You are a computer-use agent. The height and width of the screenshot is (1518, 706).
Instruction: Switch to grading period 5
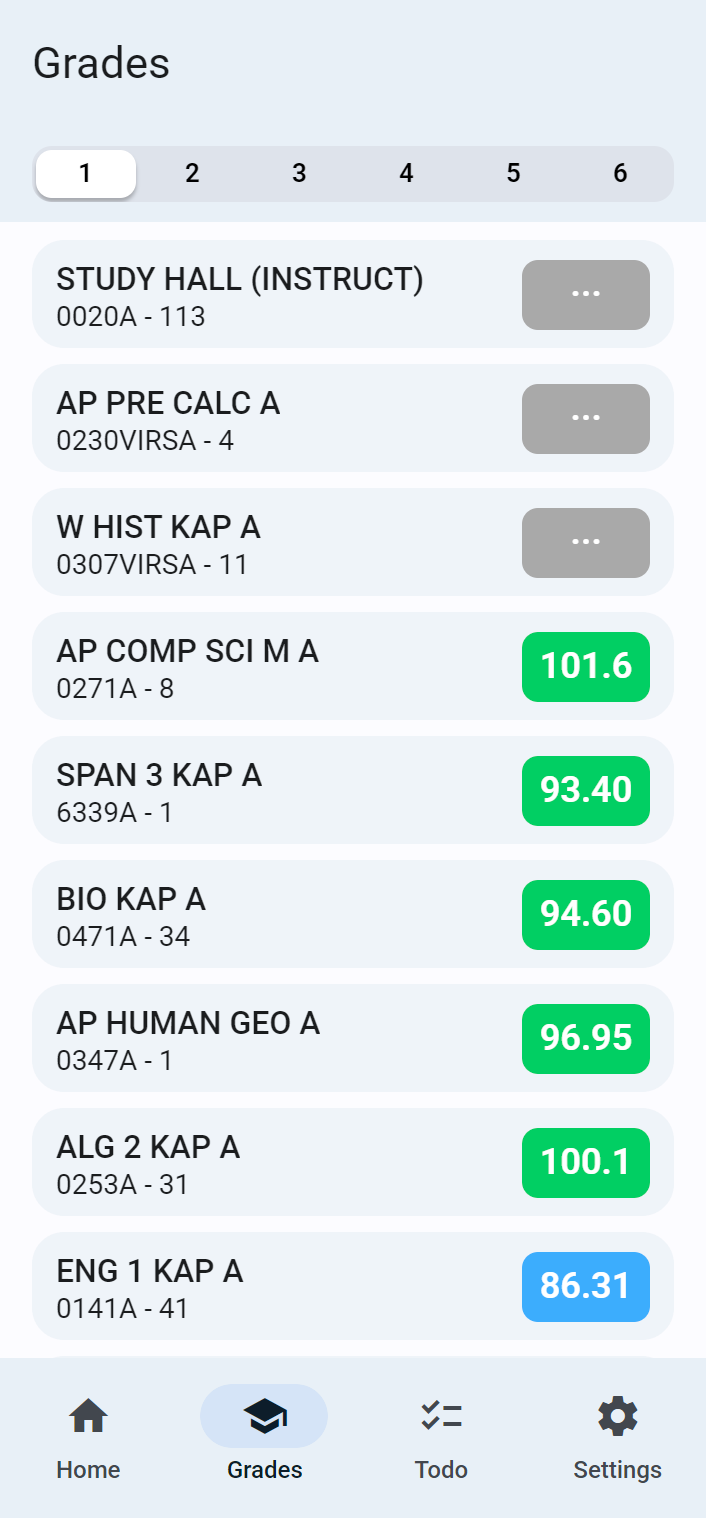513,174
